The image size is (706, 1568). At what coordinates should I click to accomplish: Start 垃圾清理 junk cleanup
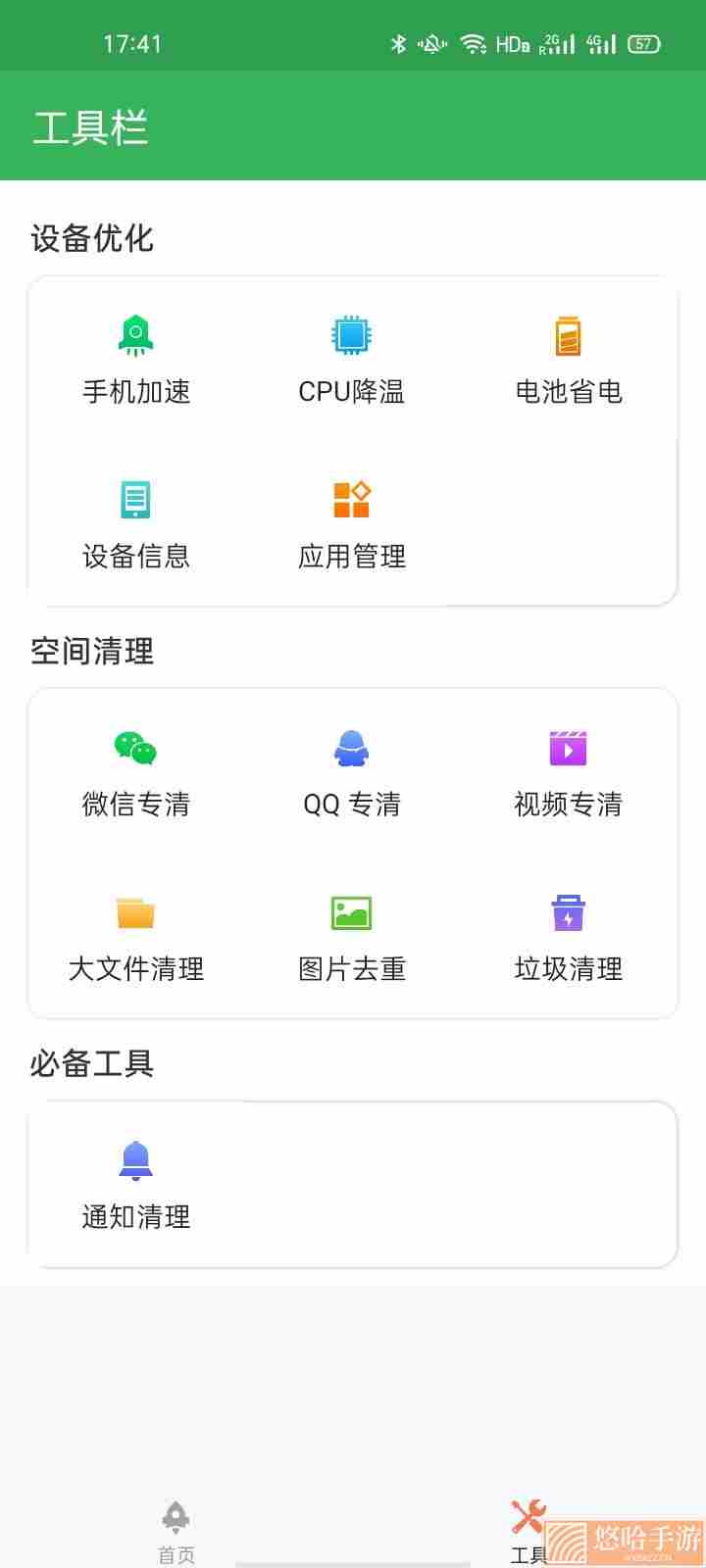point(569,937)
